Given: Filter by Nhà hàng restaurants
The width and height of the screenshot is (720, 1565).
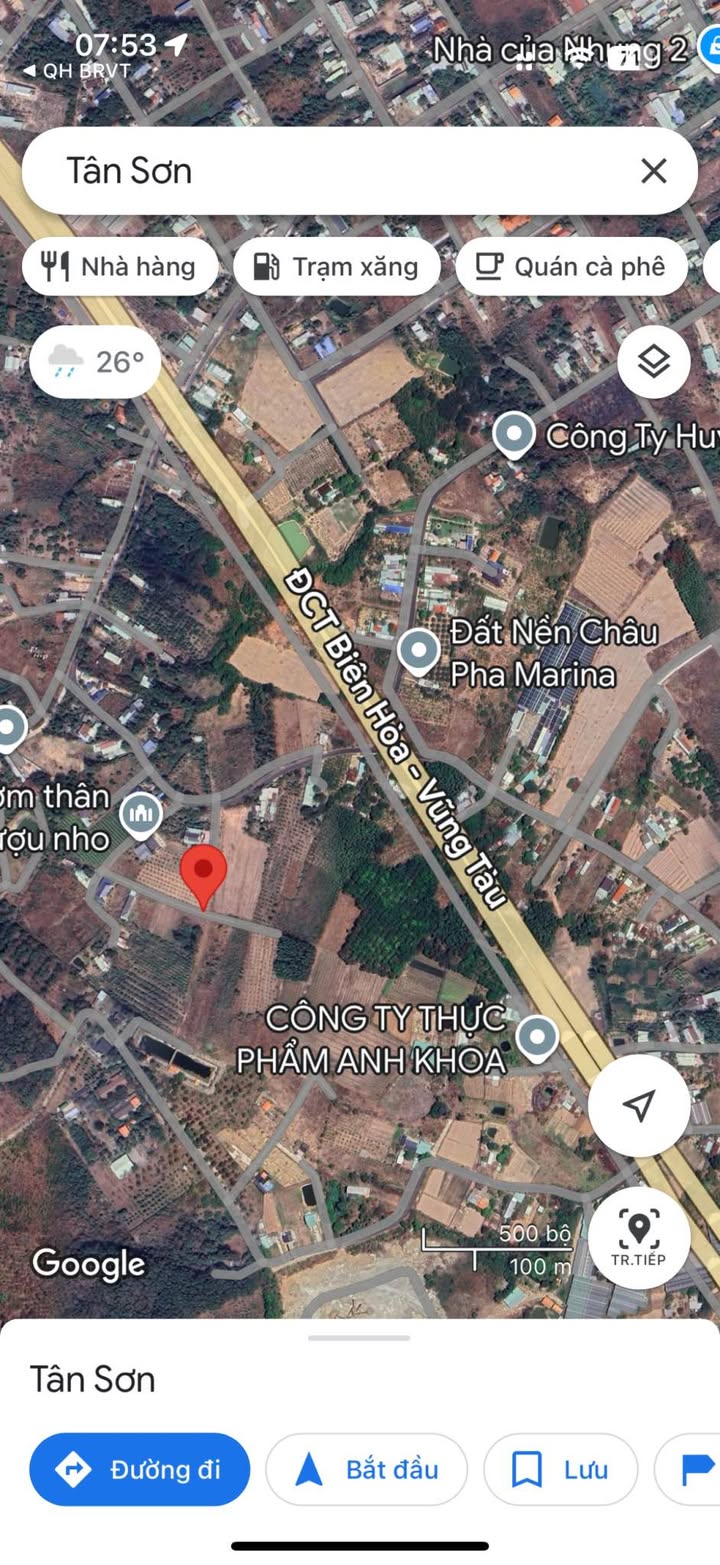Looking at the screenshot, I should click(x=120, y=266).
